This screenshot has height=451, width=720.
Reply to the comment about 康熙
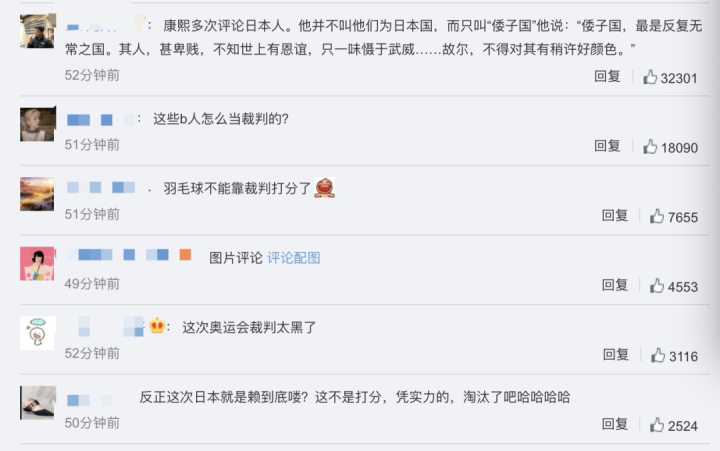607,77
